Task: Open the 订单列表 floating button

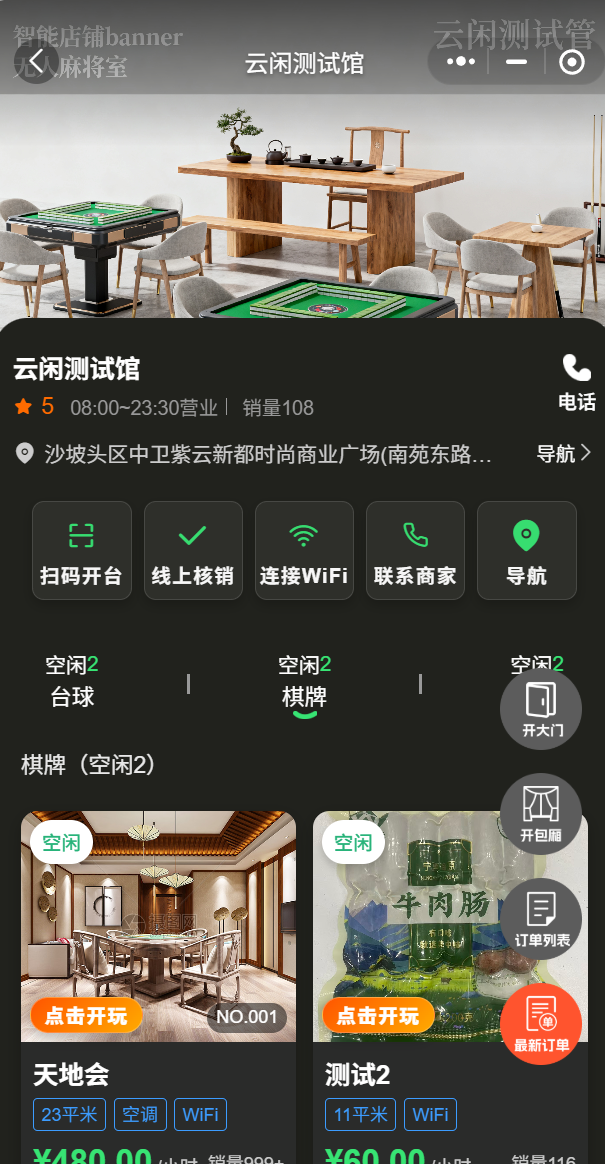Action: [x=541, y=919]
